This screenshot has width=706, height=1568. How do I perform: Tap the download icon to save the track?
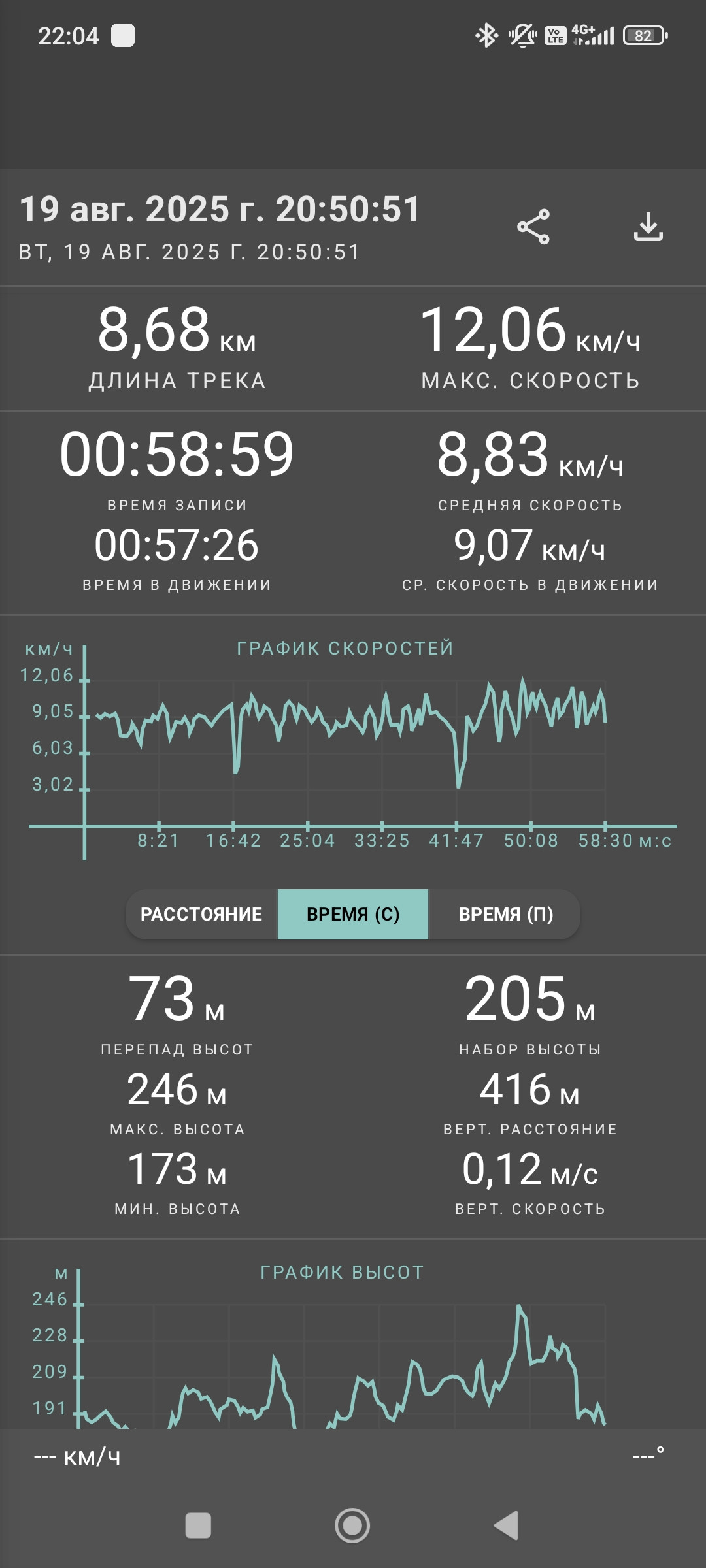tap(648, 227)
